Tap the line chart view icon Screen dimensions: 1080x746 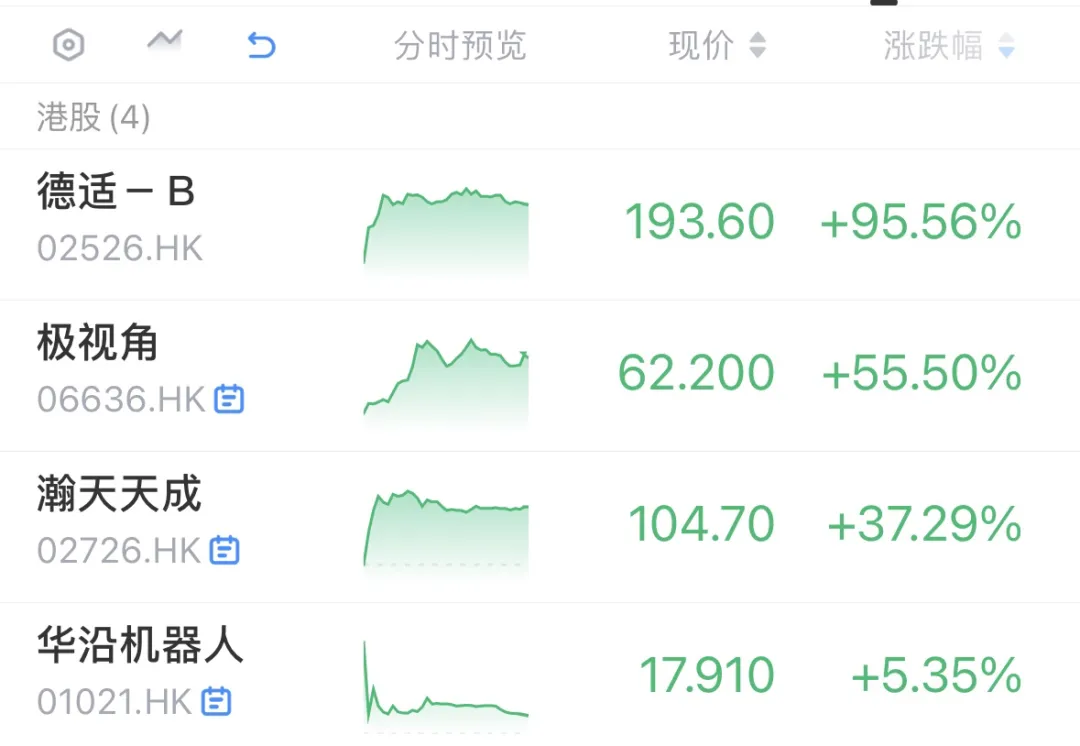(x=165, y=41)
